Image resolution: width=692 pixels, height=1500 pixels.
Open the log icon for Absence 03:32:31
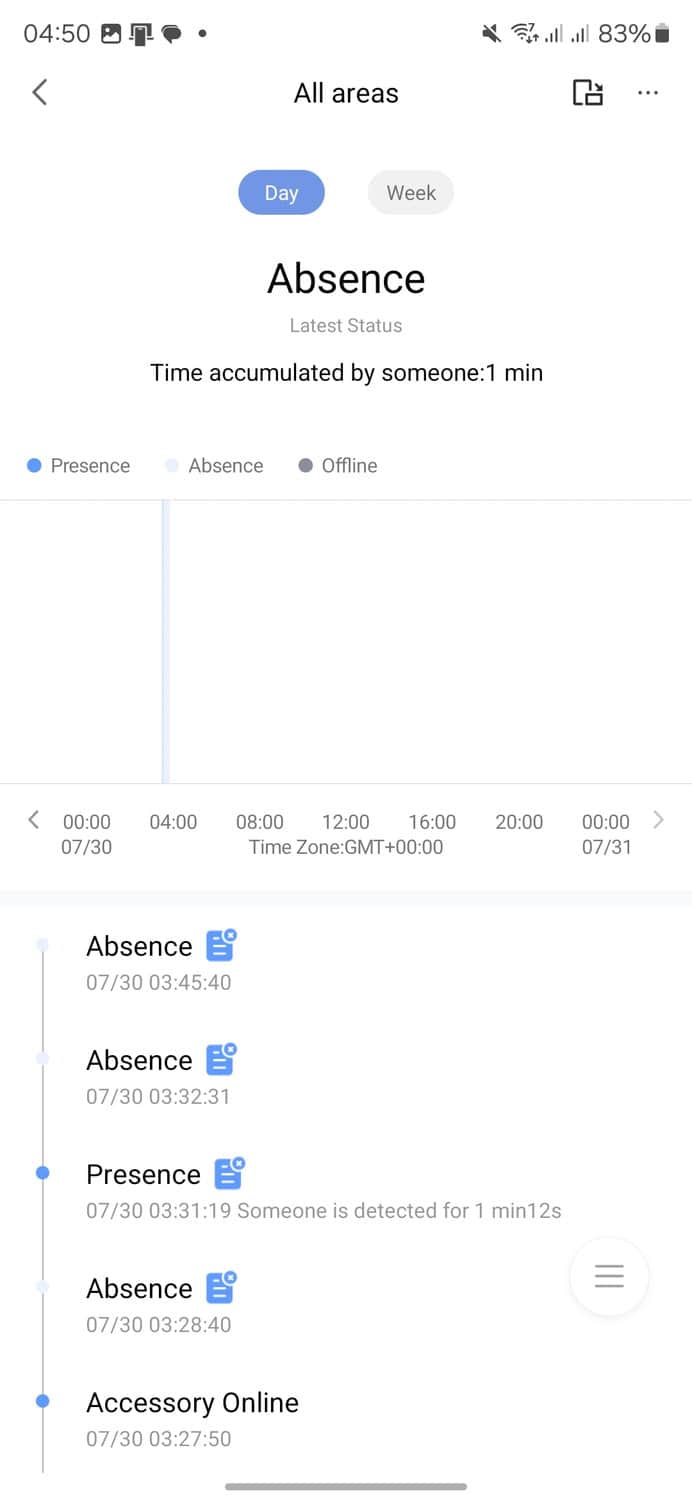221,1059
